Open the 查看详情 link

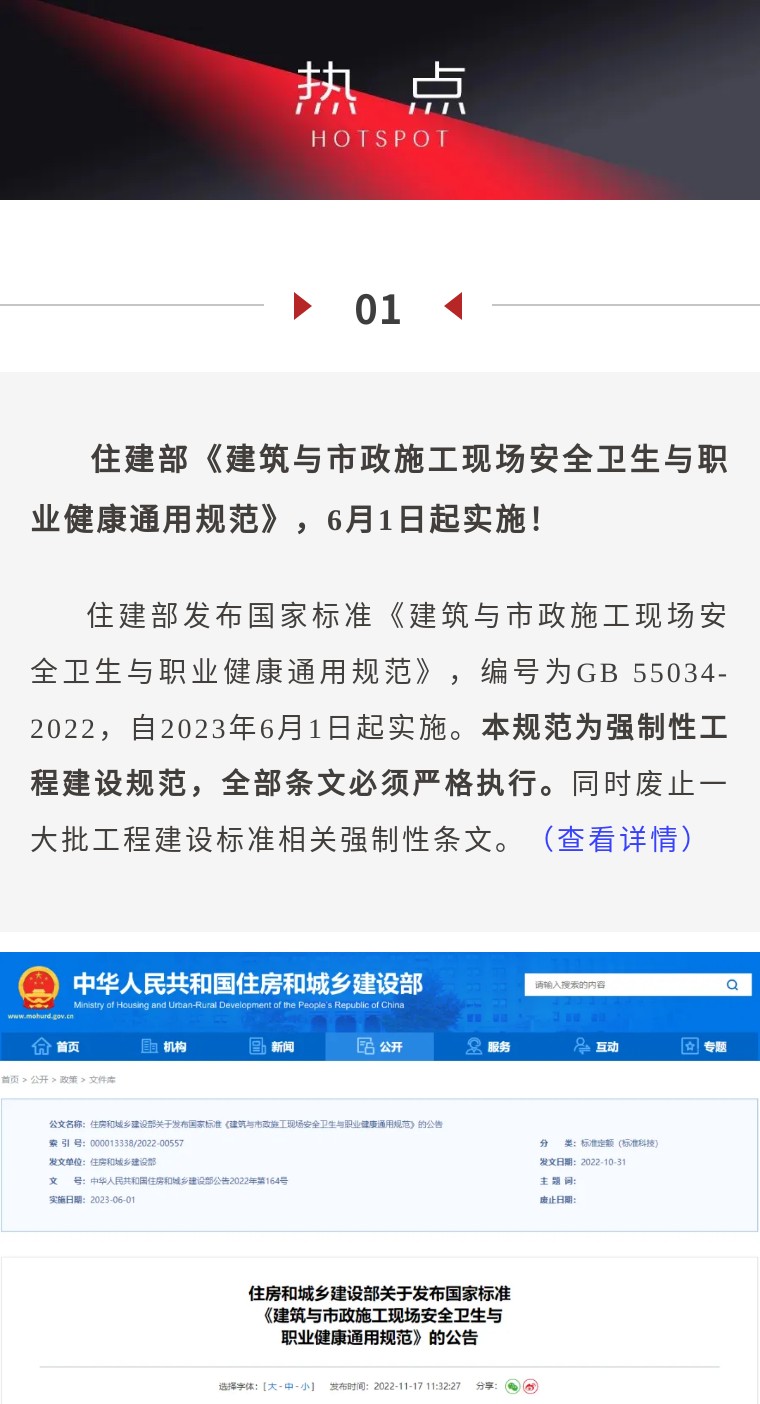pos(616,838)
